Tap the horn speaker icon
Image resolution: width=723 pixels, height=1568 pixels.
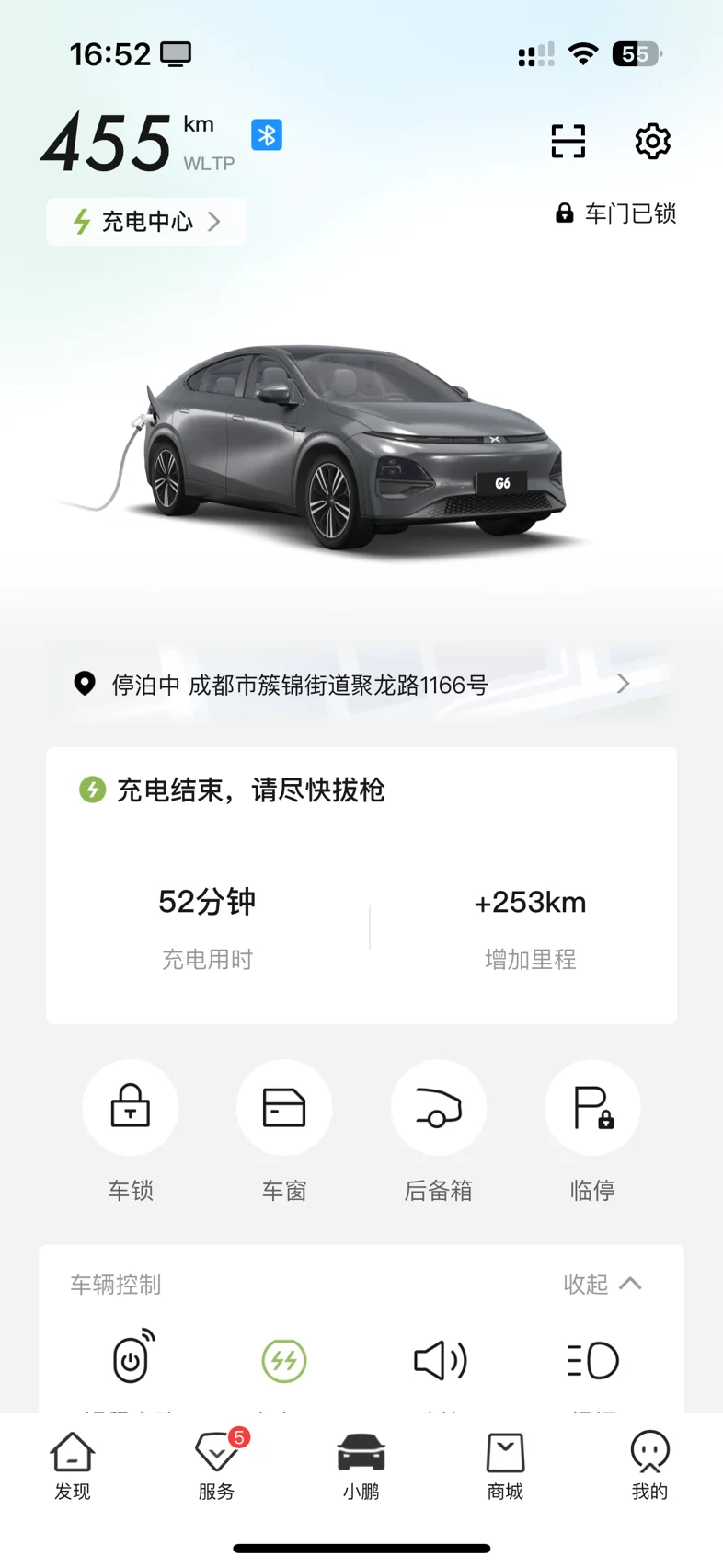440,1360
